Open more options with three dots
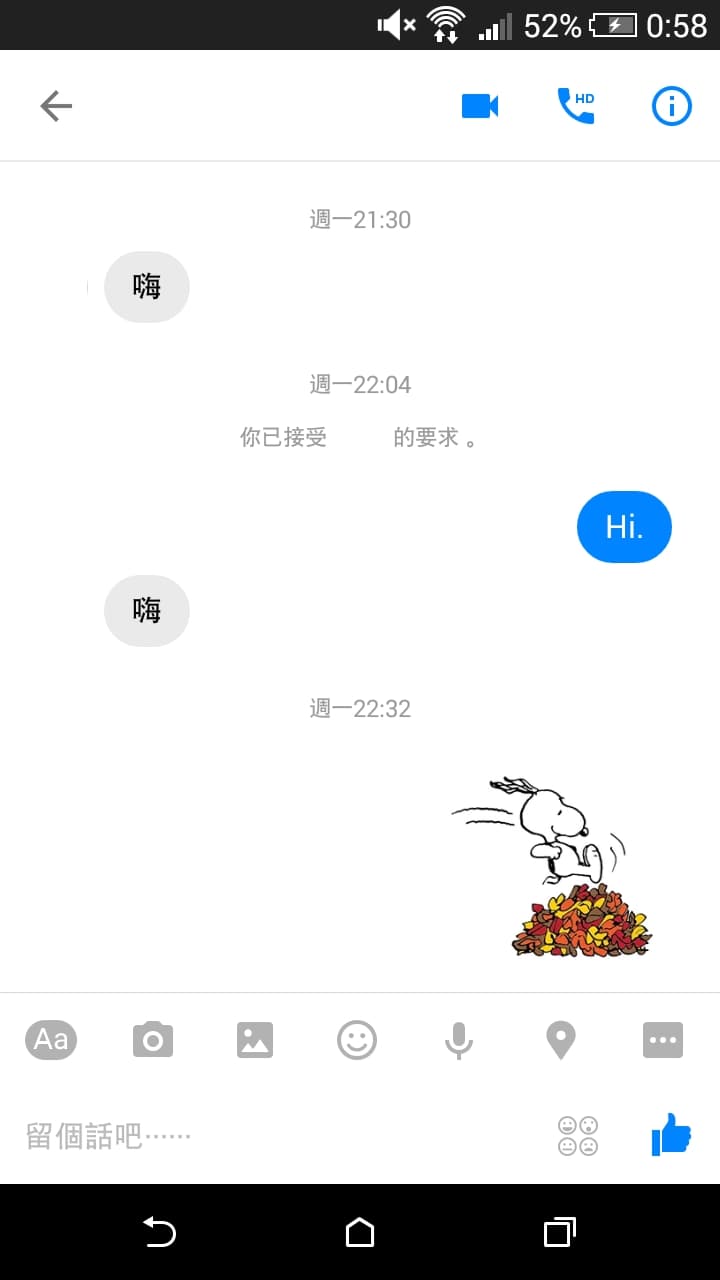This screenshot has height=1280, width=720. pos(663,1040)
